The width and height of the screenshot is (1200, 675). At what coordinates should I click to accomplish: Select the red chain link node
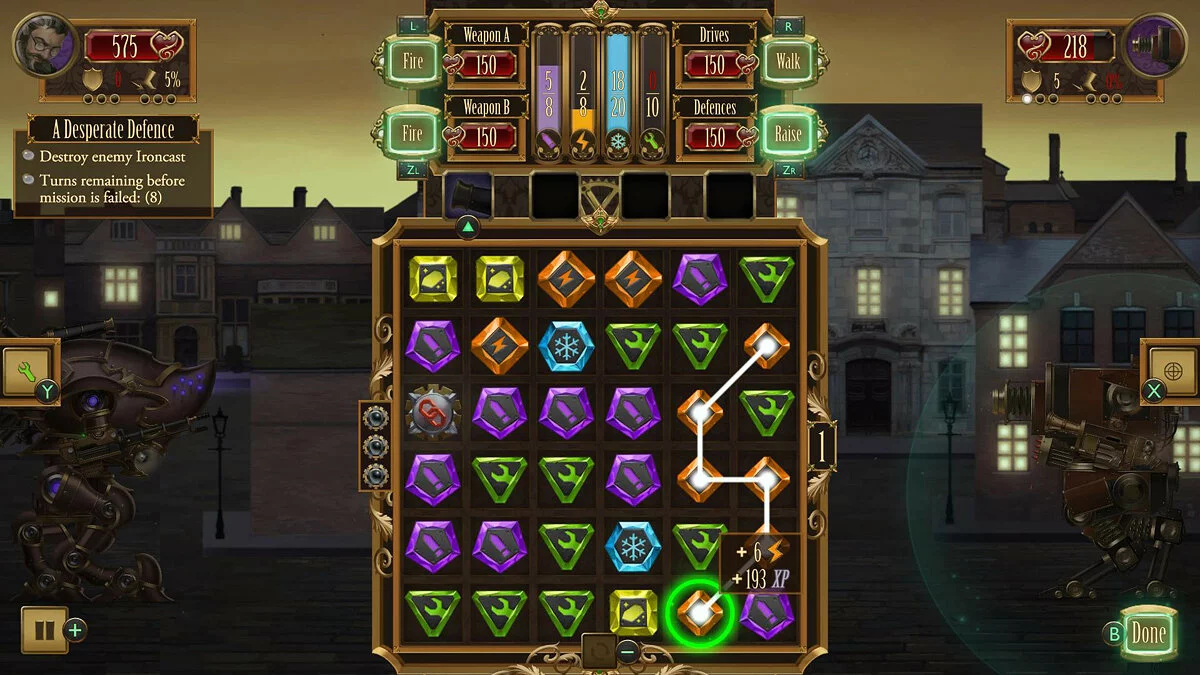pyautogui.click(x=433, y=413)
